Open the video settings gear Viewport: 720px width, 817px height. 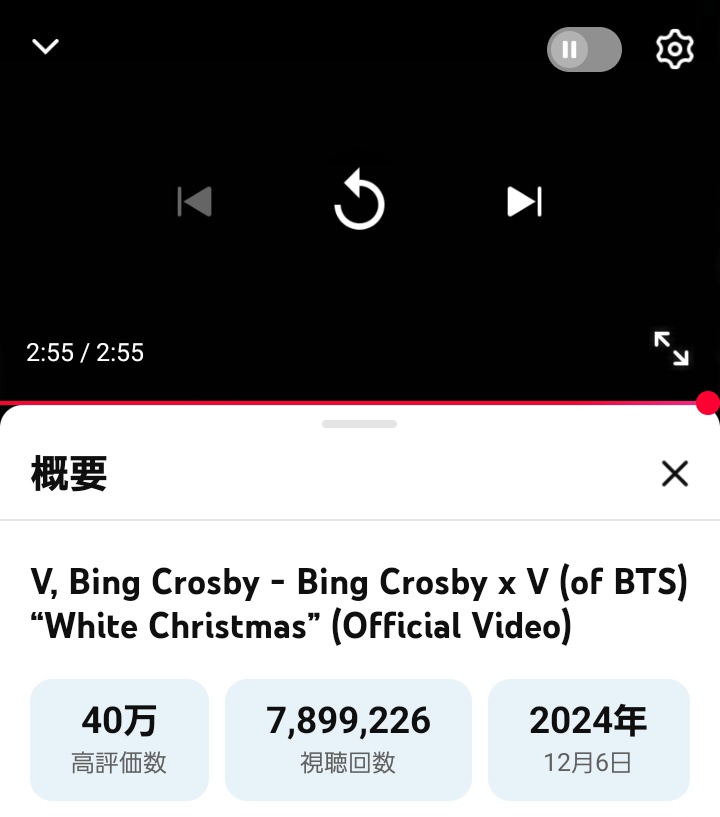(674, 49)
